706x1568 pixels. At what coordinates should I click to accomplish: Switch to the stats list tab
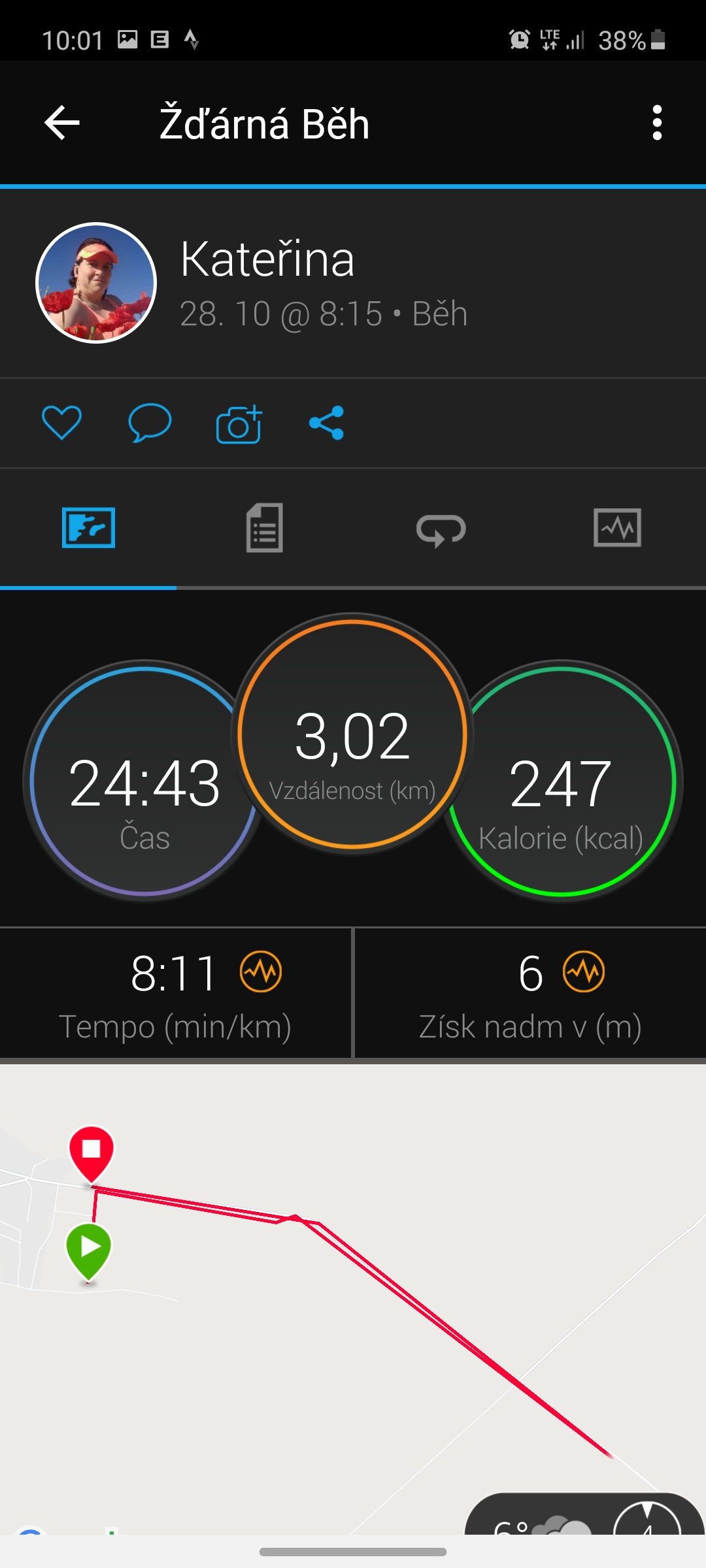coord(265,528)
